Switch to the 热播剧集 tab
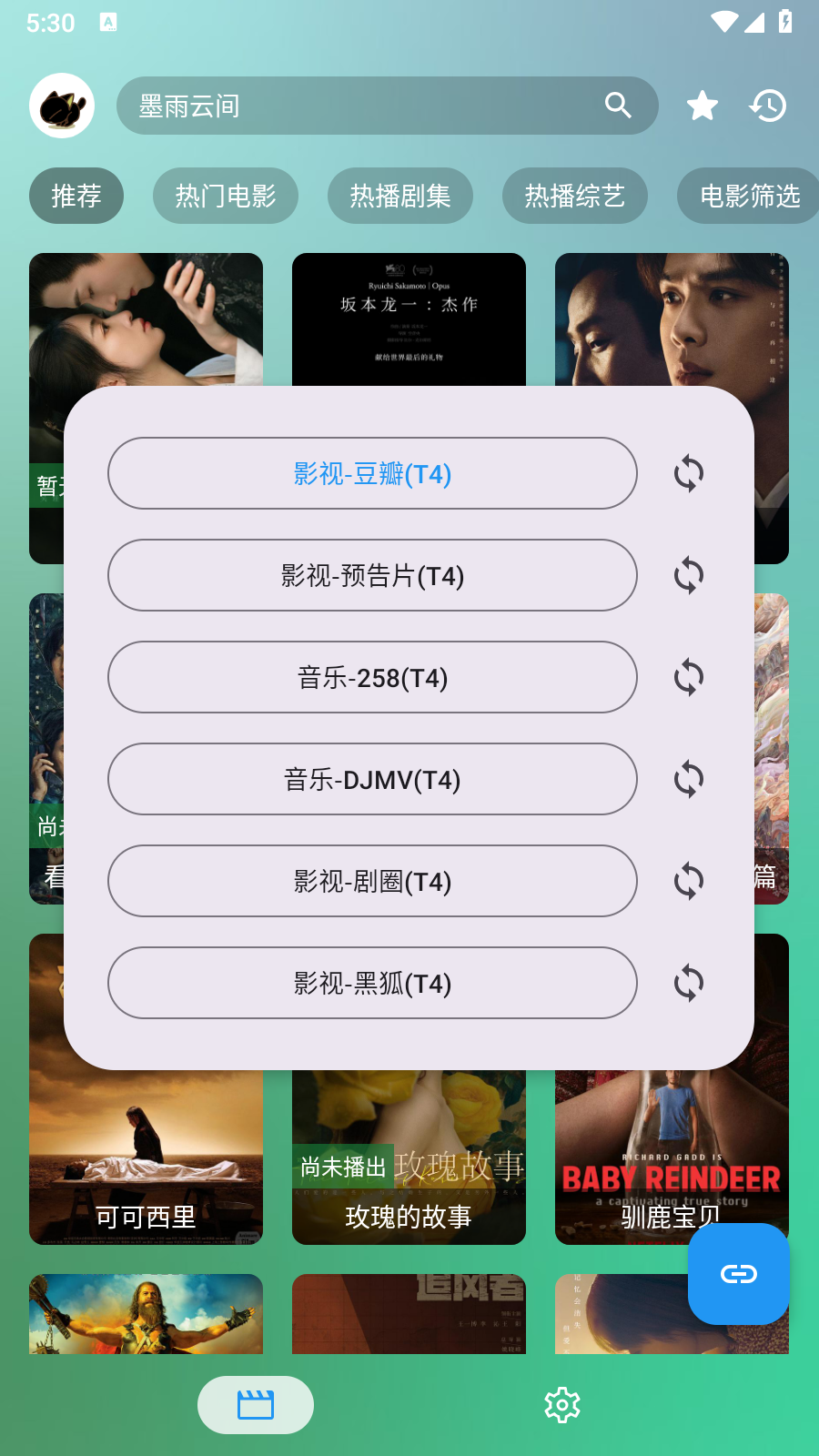The image size is (819, 1456). tap(400, 196)
